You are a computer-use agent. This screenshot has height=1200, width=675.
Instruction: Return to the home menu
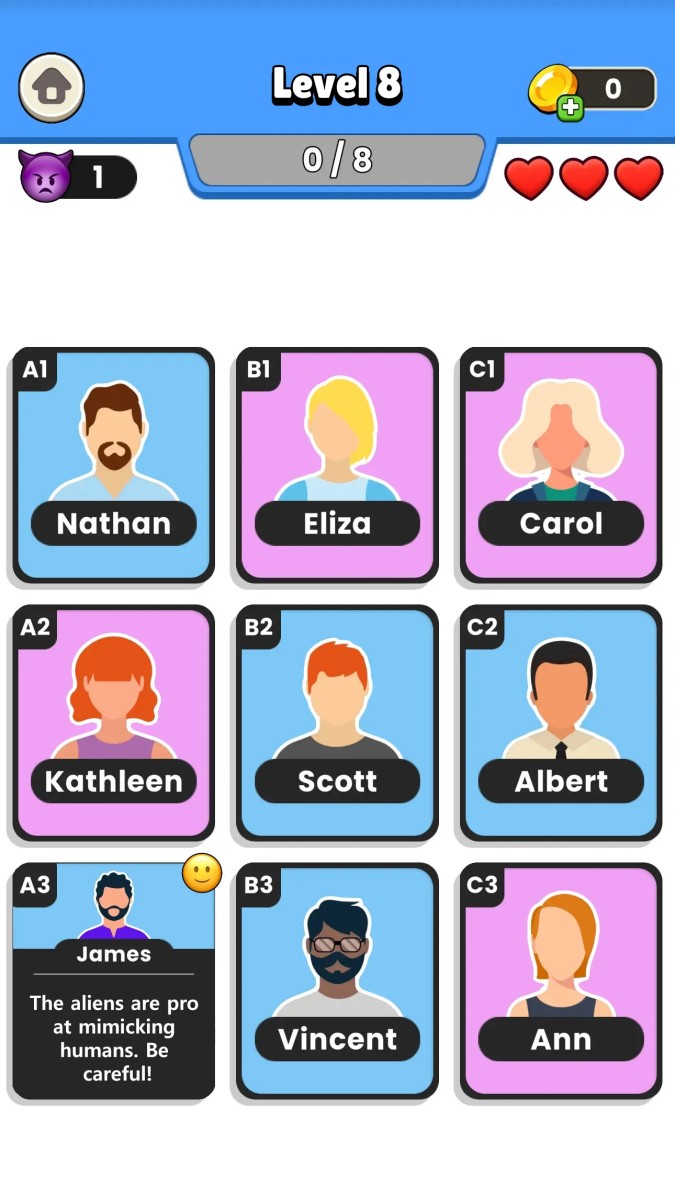pos(51,88)
